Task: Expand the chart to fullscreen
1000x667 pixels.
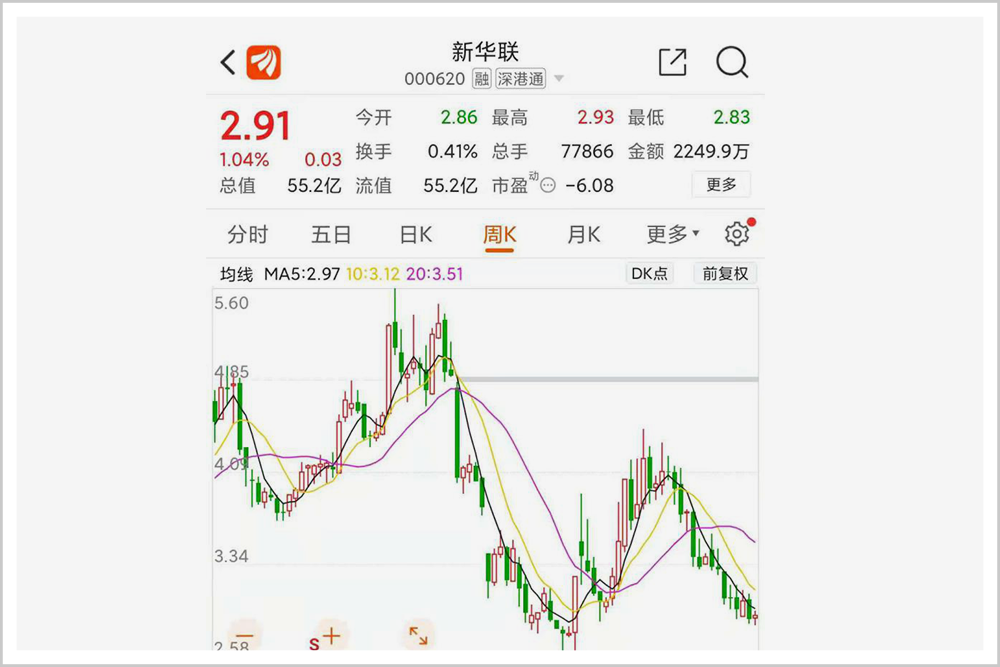Action: point(418,634)
